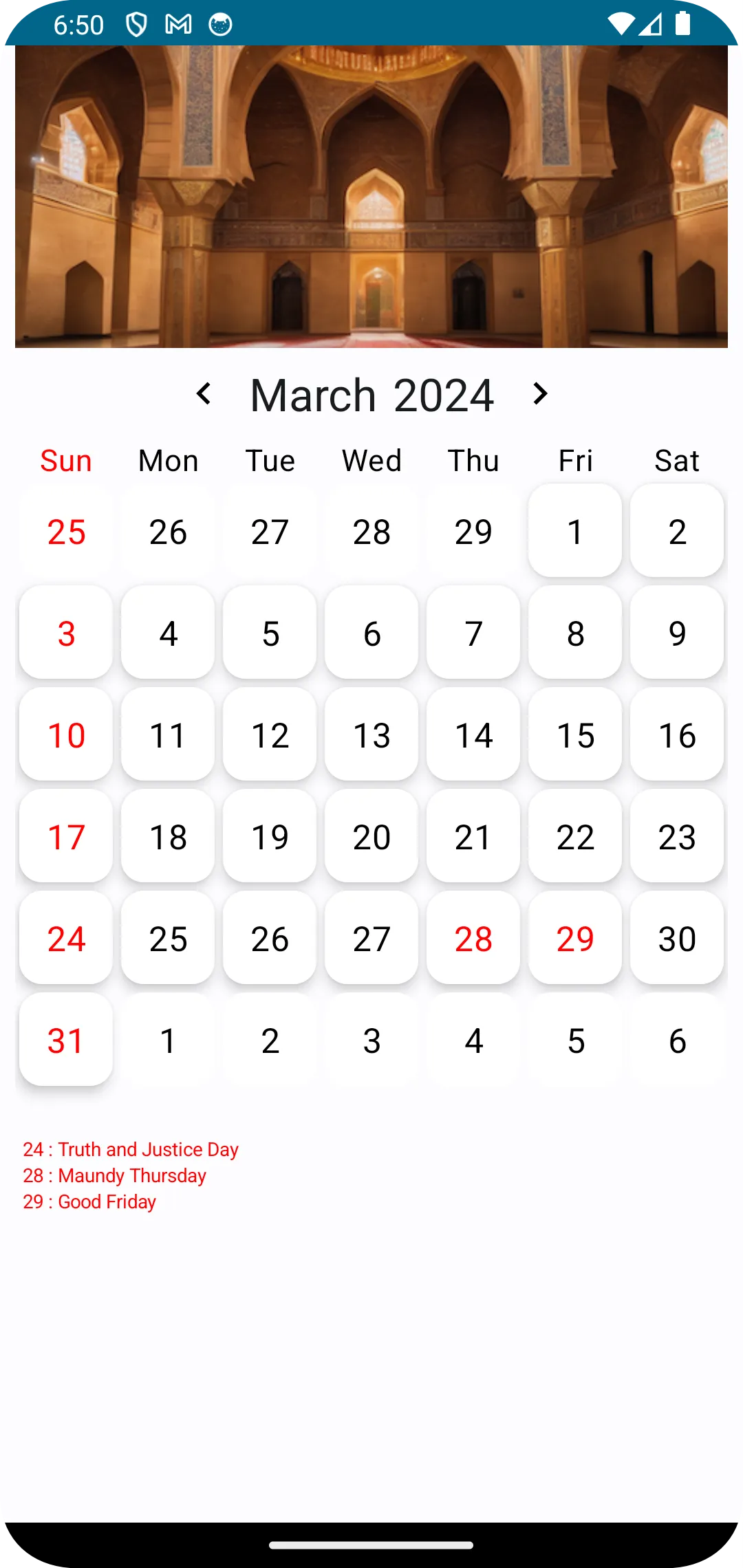The height and width of the screenshot is (1568, 743).
Task: Select Sunday, March 31
Action: [66, 1040]
